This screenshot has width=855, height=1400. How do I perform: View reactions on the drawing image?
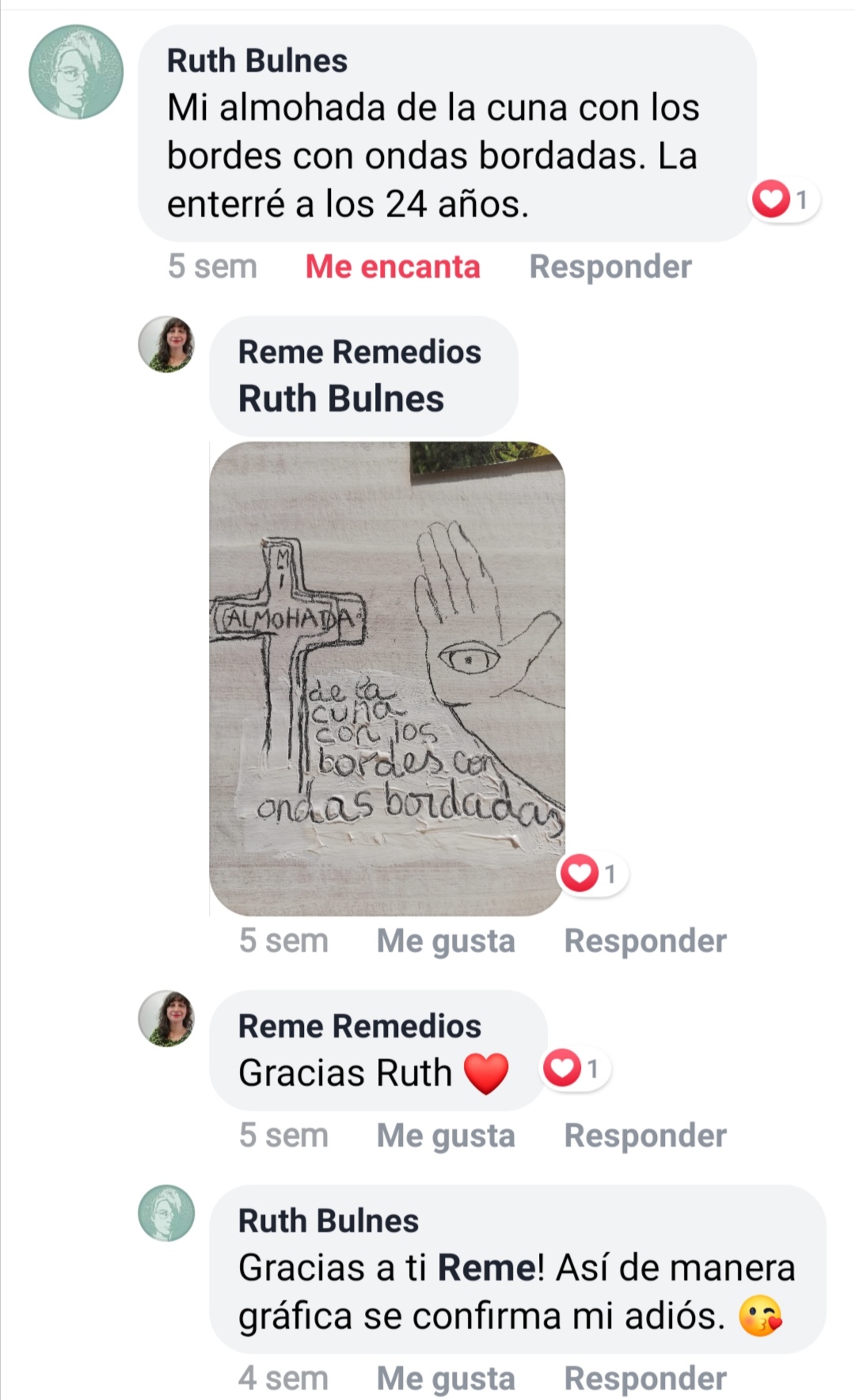pos(592,874)
